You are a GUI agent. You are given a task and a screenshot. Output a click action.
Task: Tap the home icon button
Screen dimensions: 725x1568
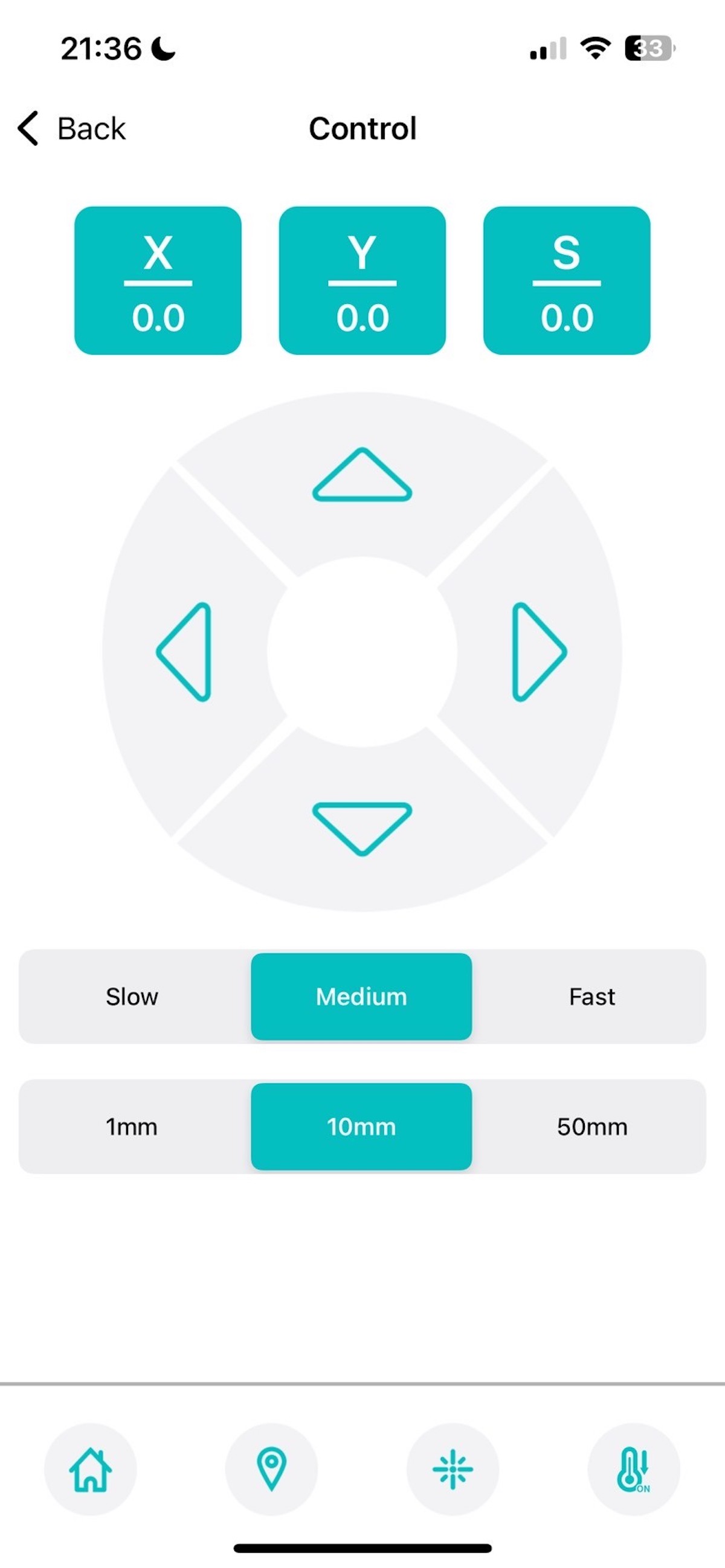pos(91,1470)
